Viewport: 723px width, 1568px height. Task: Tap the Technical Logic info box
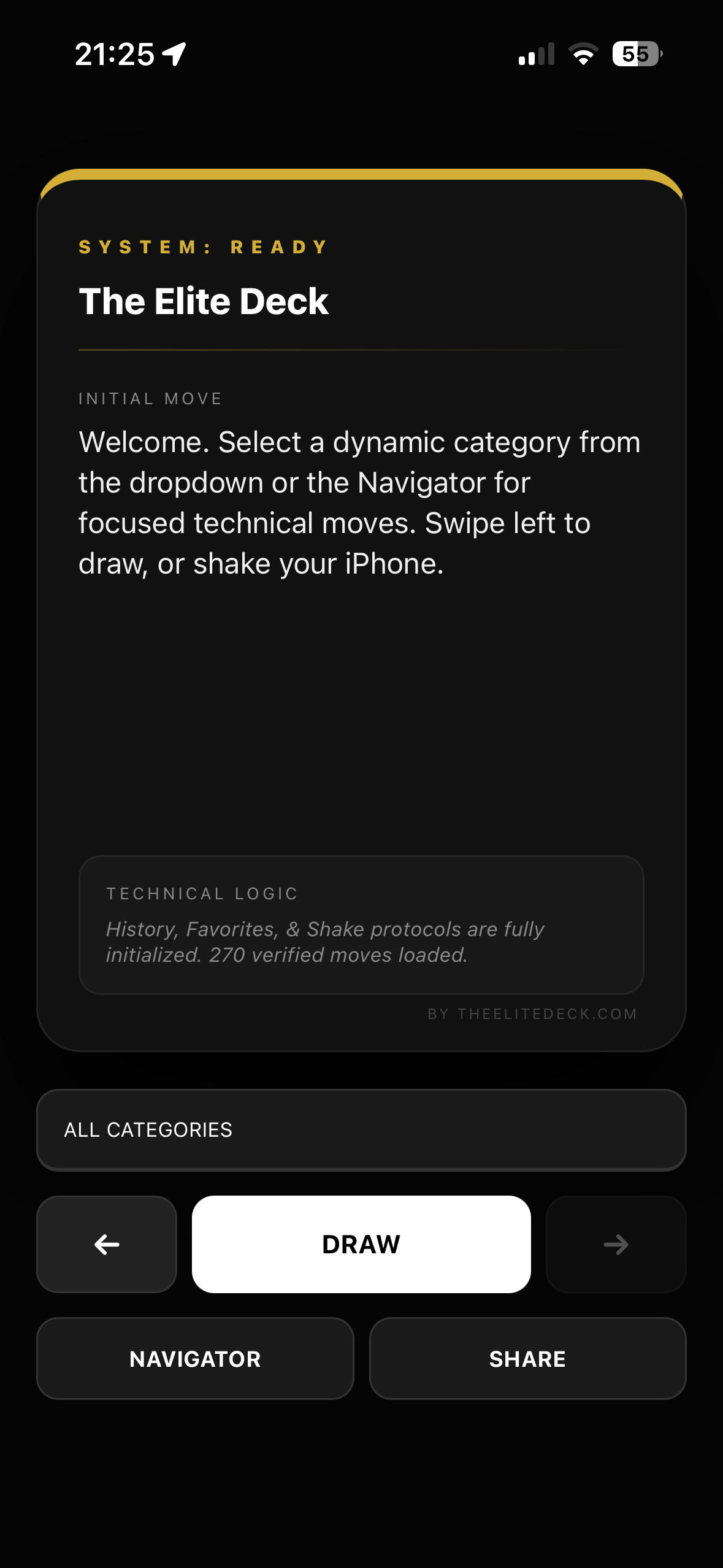(x=361, y=923)
